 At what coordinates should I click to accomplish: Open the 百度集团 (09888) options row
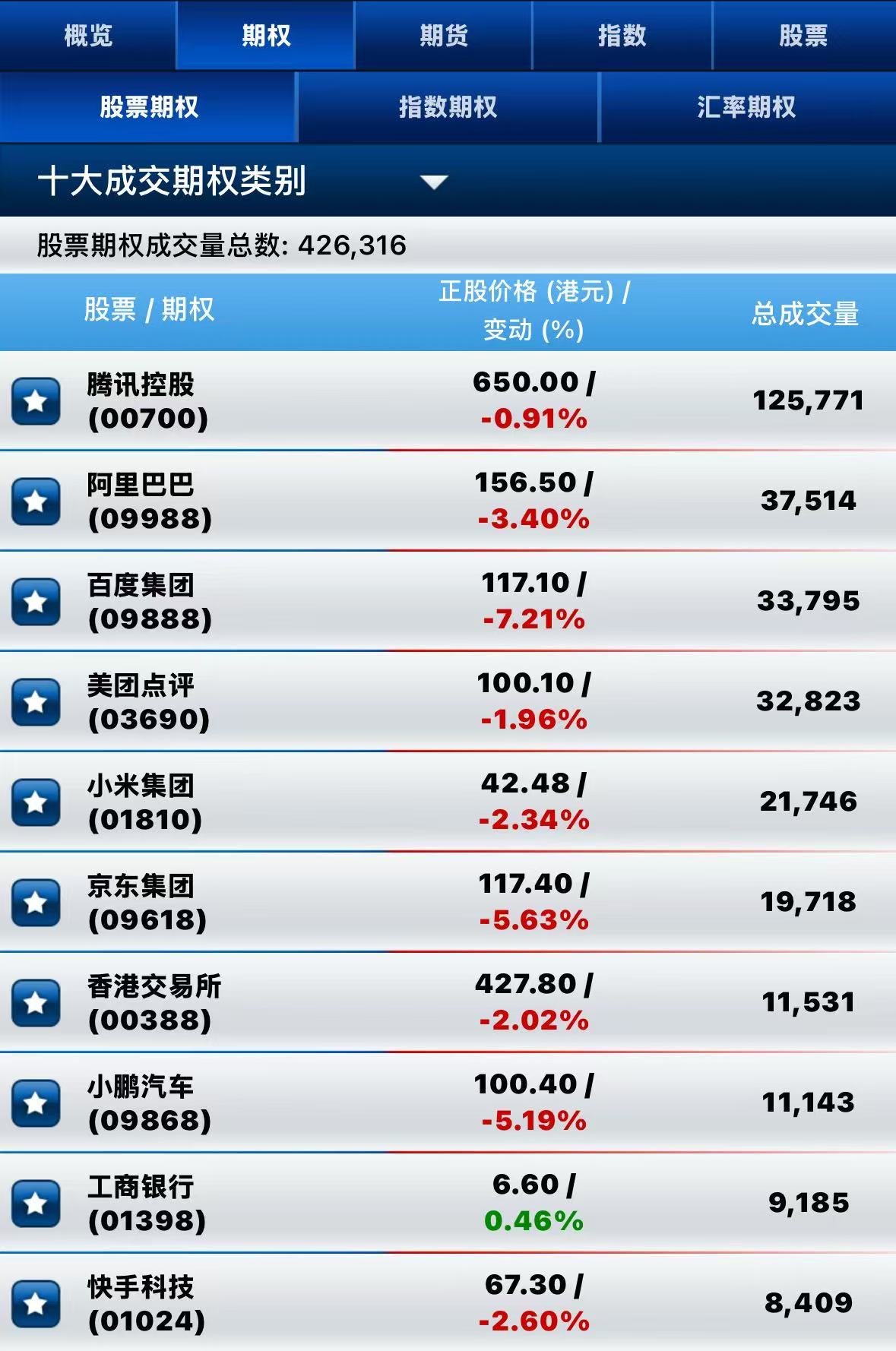click(x=456, y=601)
